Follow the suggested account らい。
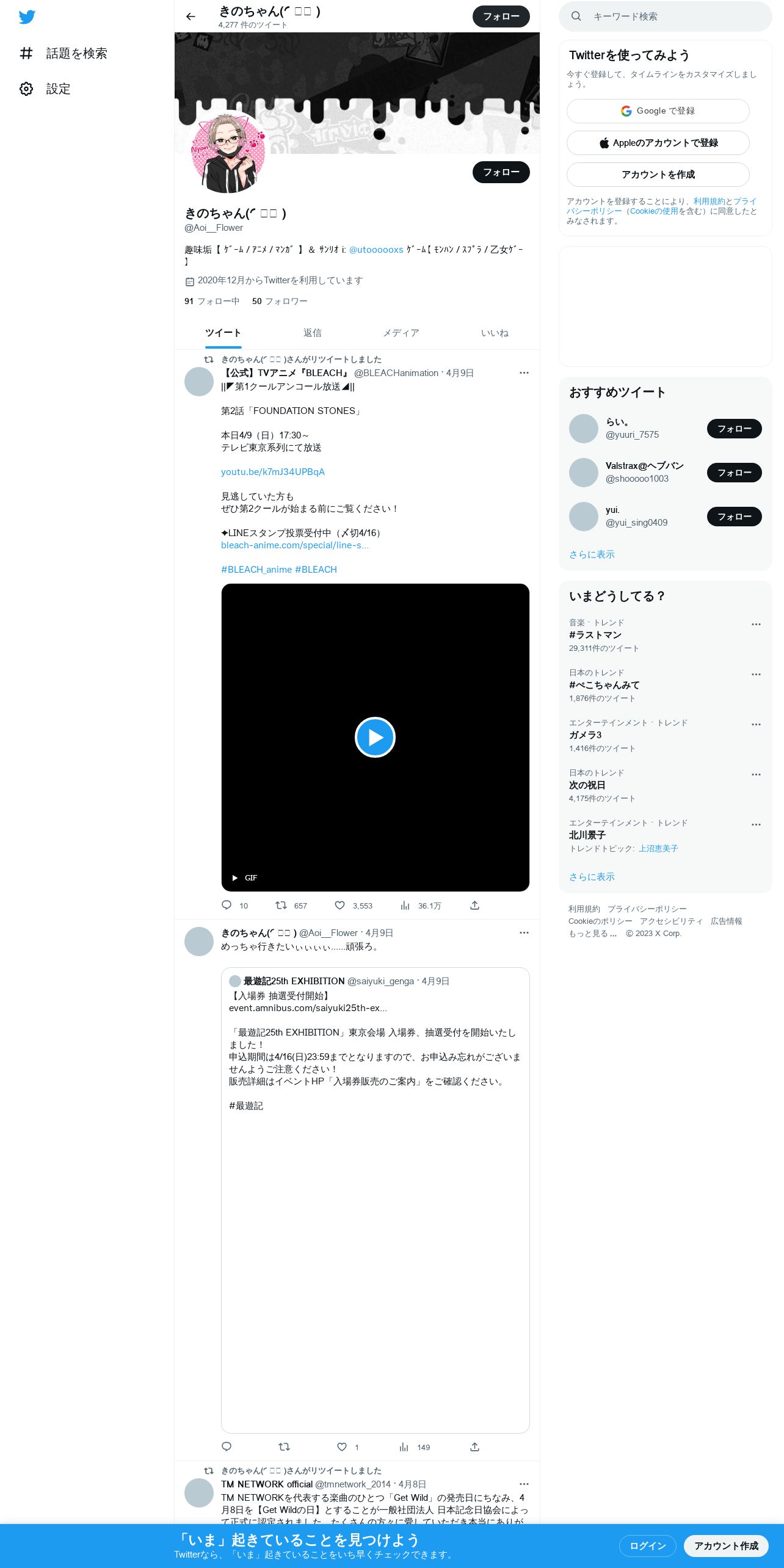 pyautogui.click(x=734, y=429)
